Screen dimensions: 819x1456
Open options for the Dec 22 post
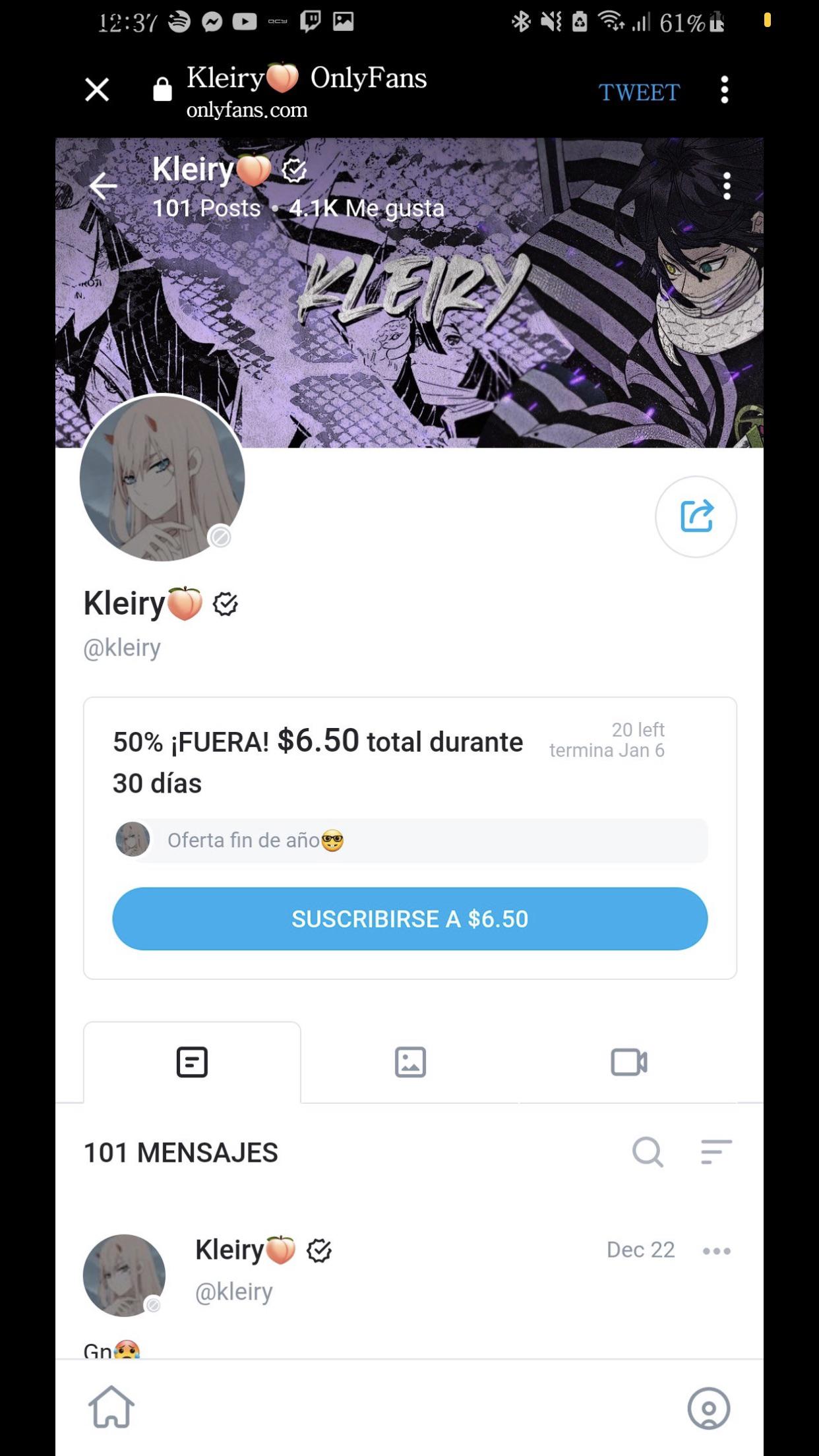[716, 1251]
